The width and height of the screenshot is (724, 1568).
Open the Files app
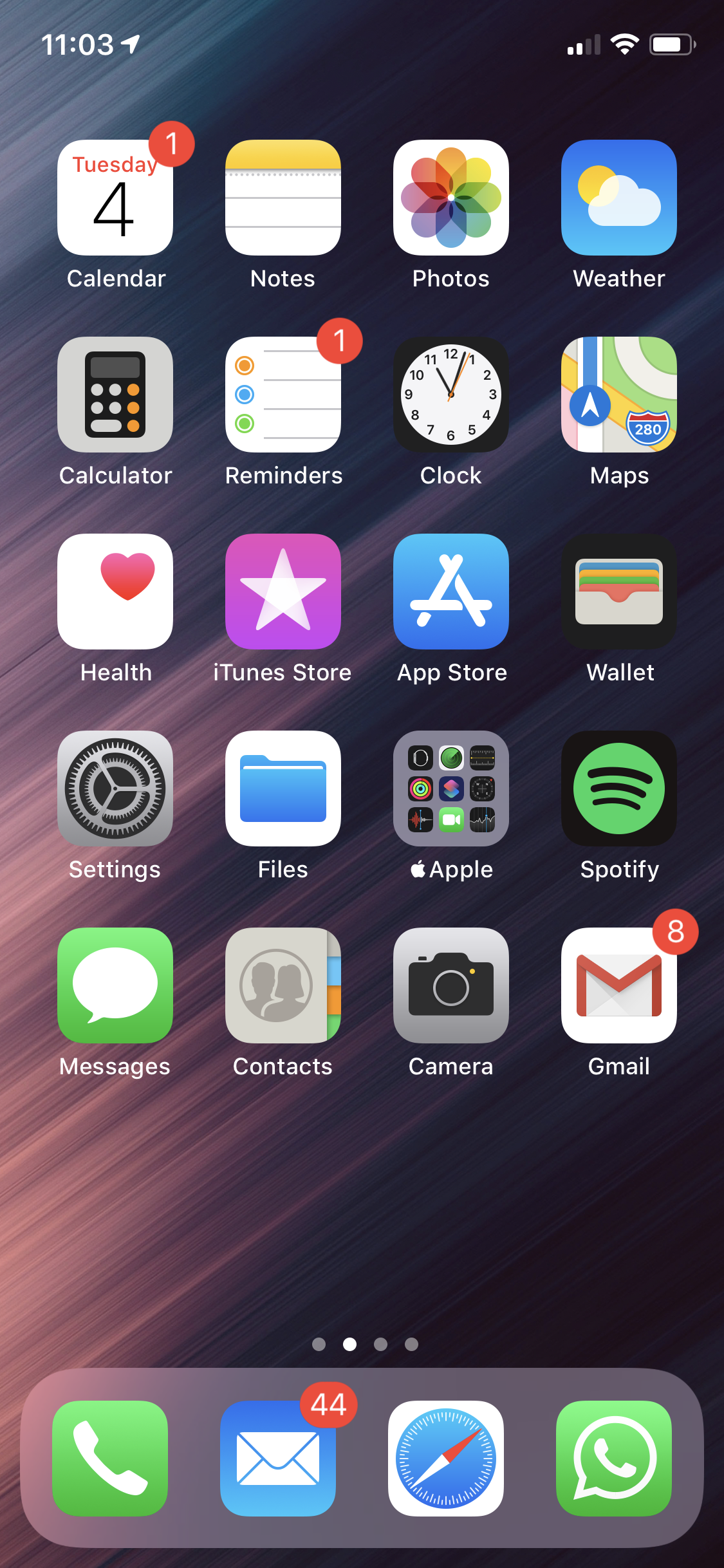tap(283, 789)
